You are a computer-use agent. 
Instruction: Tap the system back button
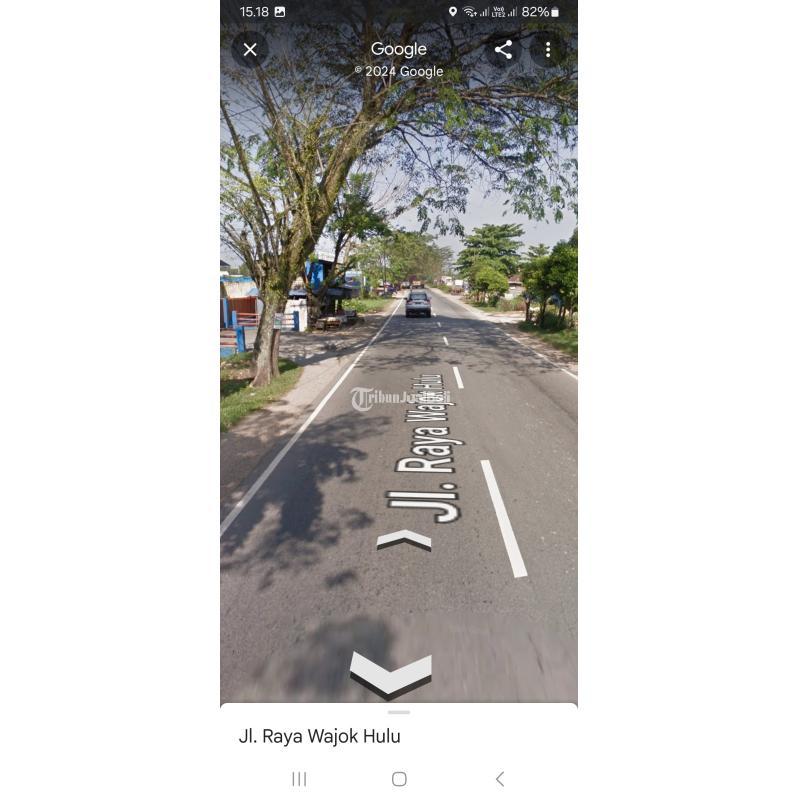pos(500,779)
